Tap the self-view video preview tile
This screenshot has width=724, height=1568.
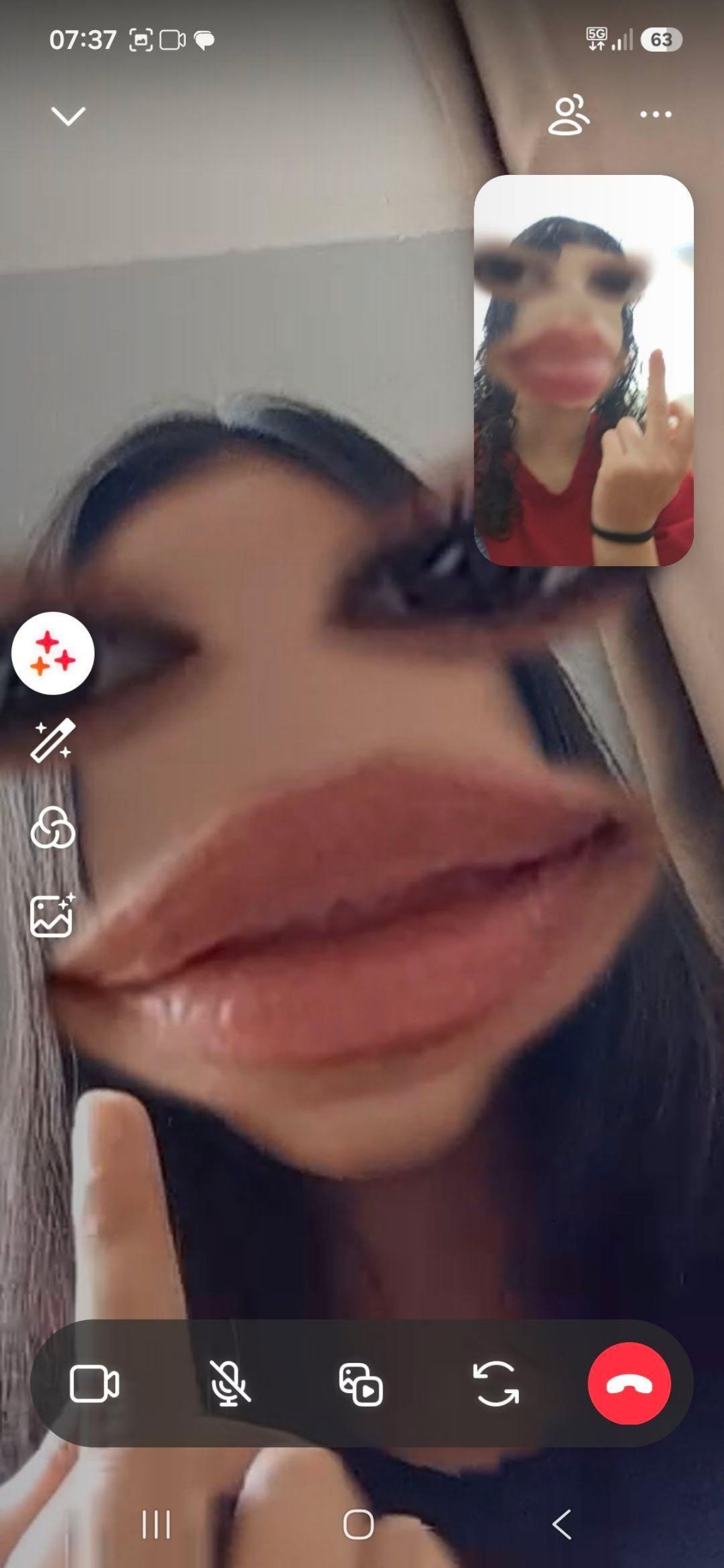pyautogui.click(x=583, y=370)
